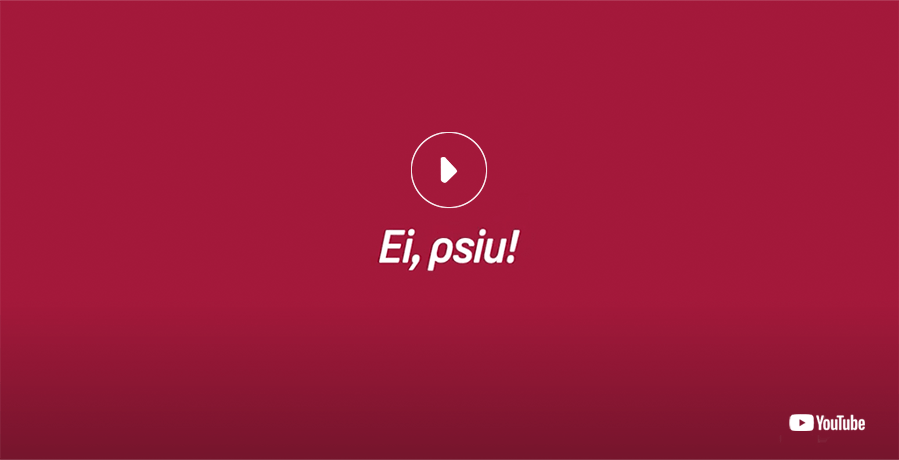Play the "Ei, psiu!" video
The width and height of the screenshot is (899, 460).
pos(448,170)
